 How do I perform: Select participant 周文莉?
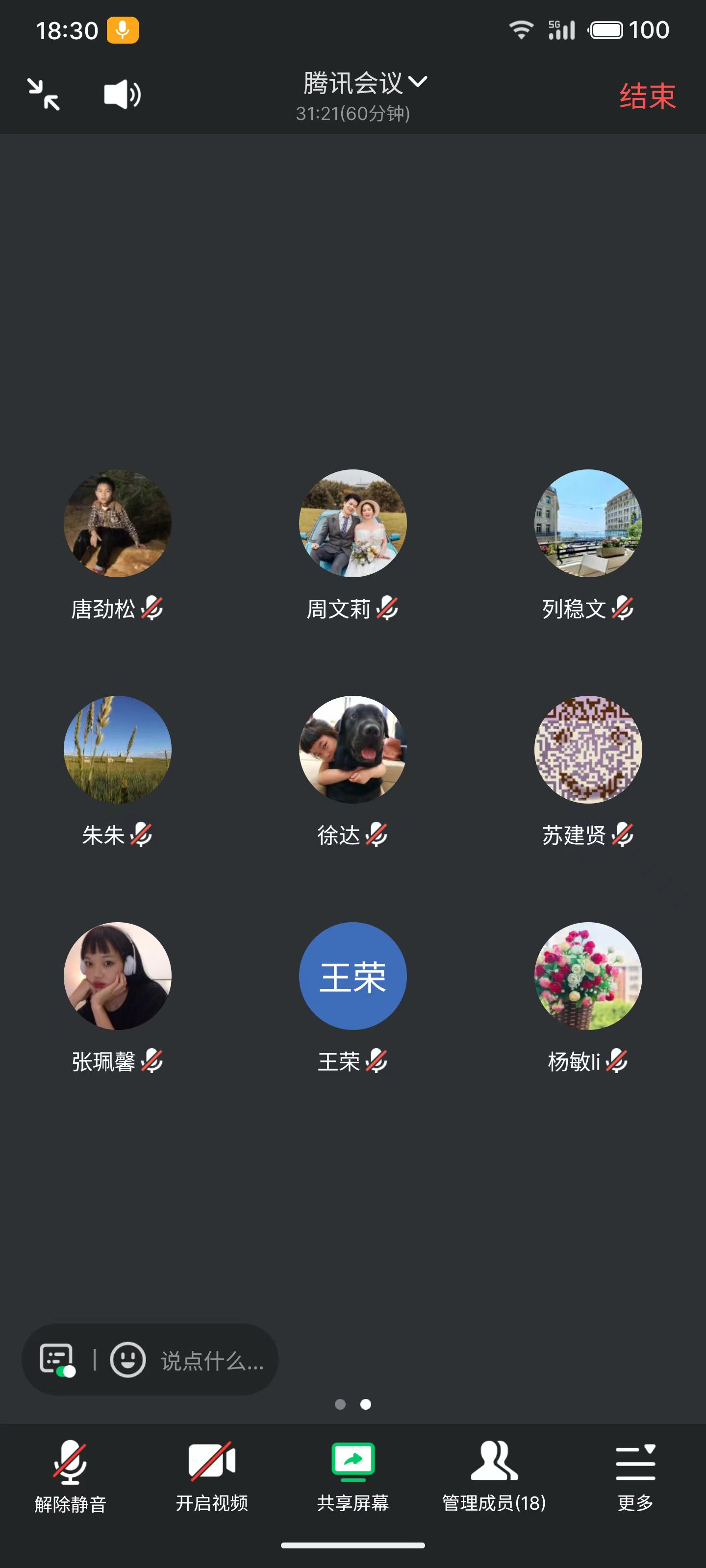pos(353,523)
